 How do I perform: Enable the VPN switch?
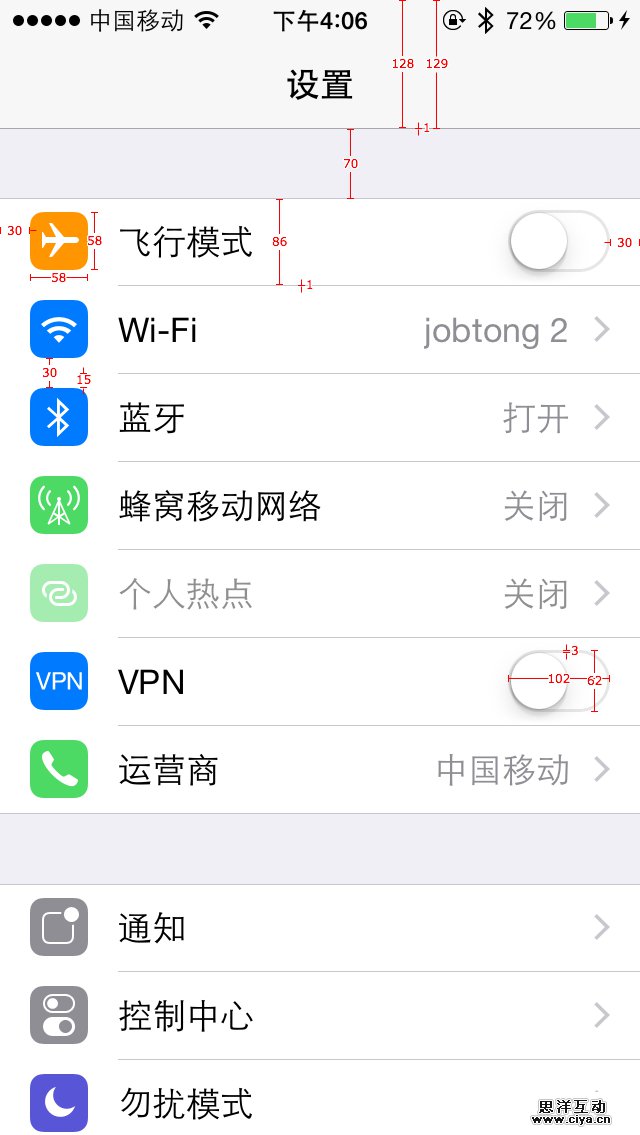click(558, 681)
